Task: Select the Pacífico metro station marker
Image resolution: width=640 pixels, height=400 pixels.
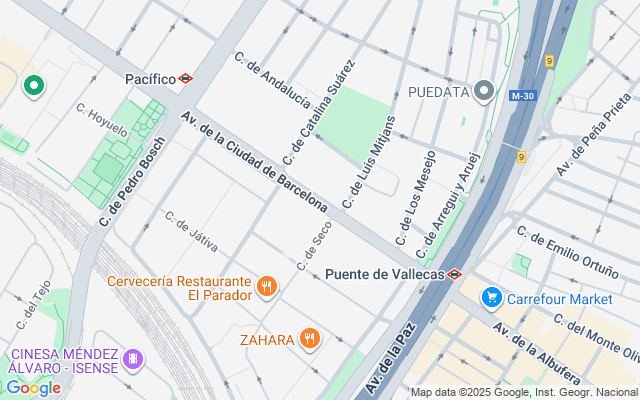Action: tap(186, 78)
